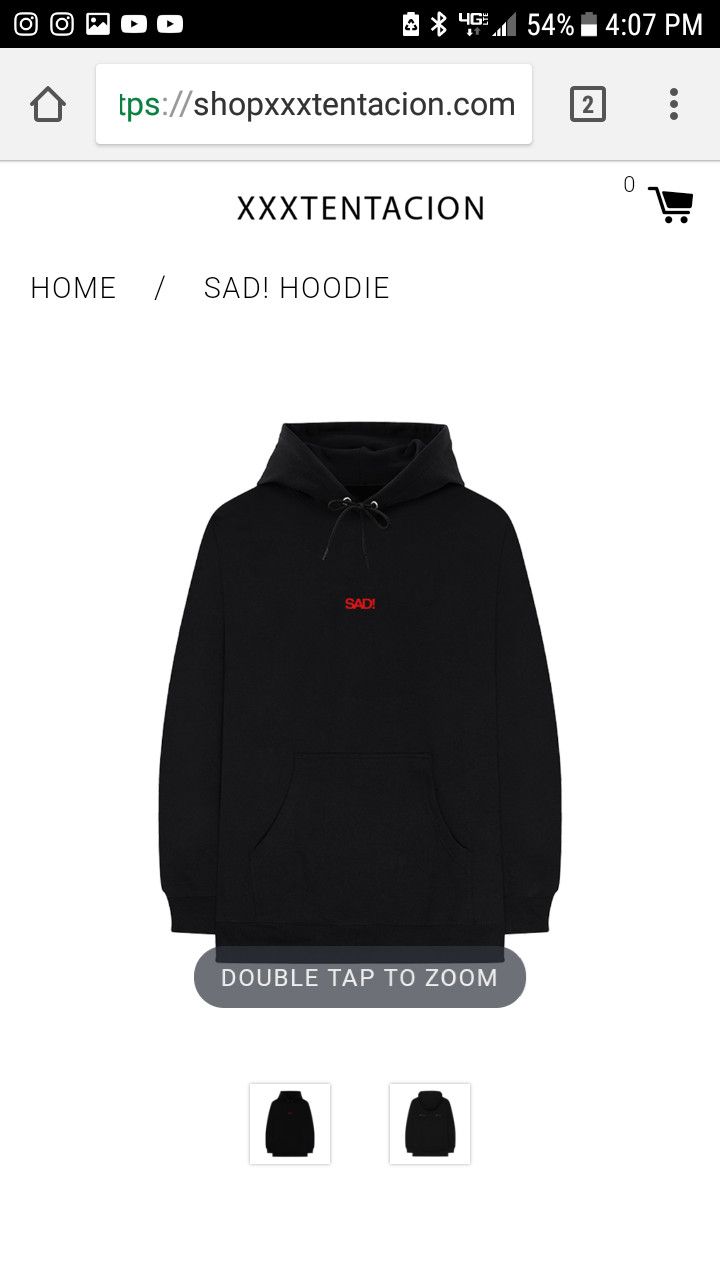Image resolution: width=720 pixels, height=1280 pixels.
Task: Select the back view hoodie thumbnail
Action: pyautogui.click(x=430, y=1123)
